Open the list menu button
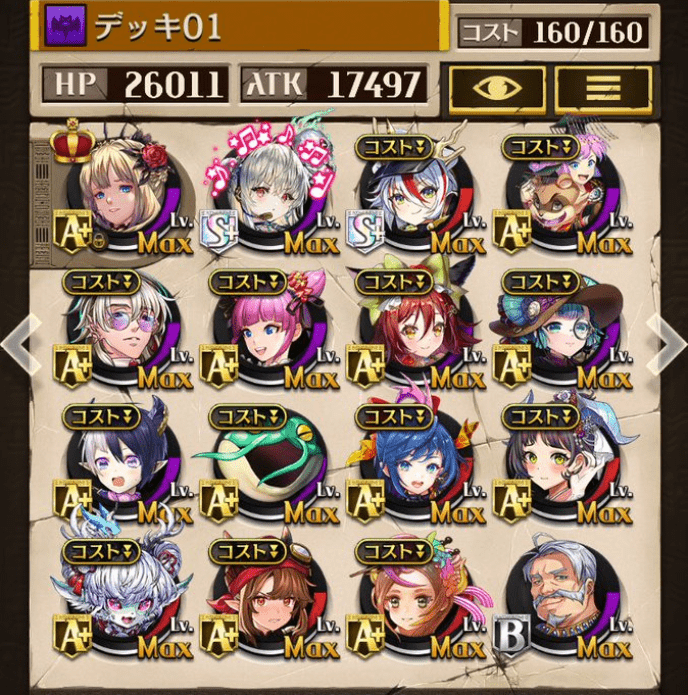Viewport: 688px width, 695px height. (603, 88)
